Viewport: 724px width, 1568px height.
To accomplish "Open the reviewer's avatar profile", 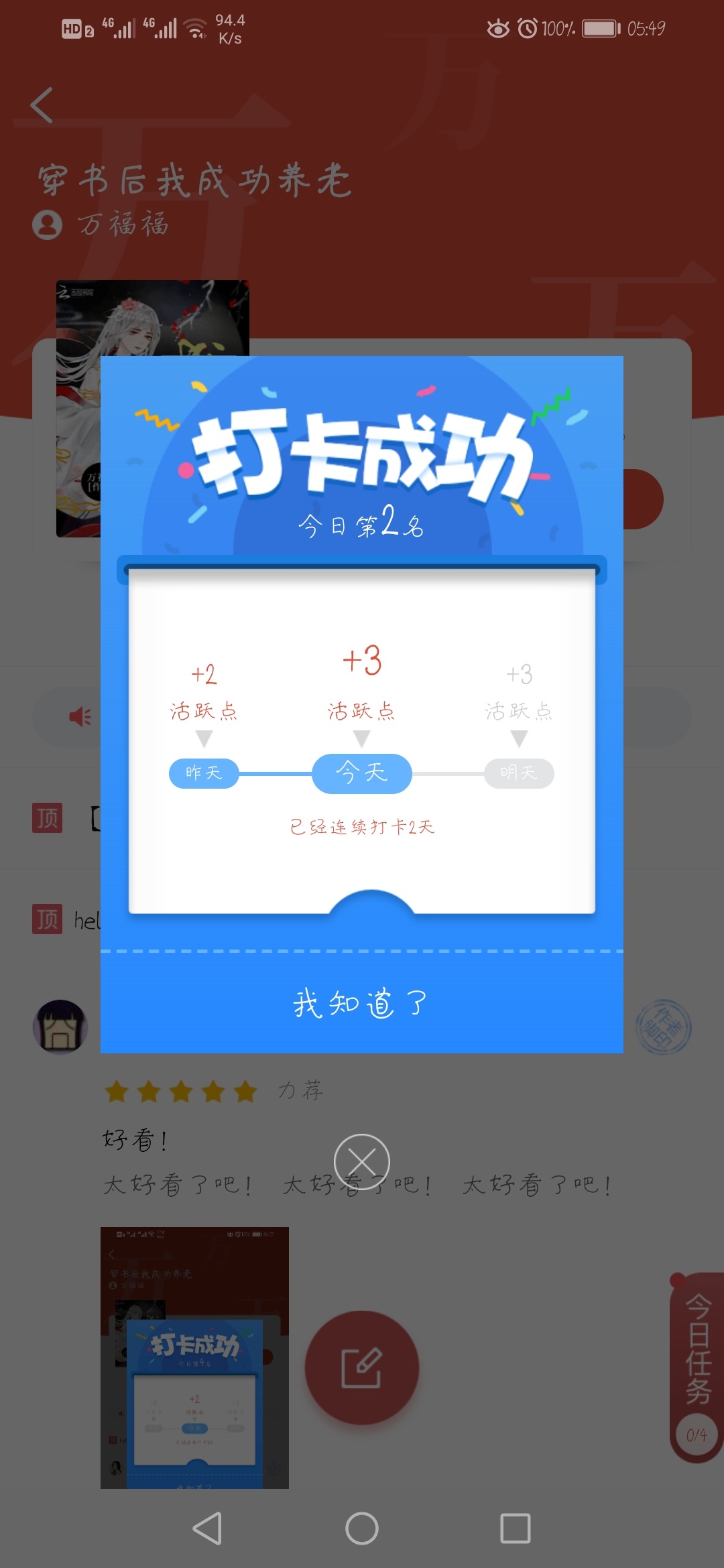I will point(60,1027).
